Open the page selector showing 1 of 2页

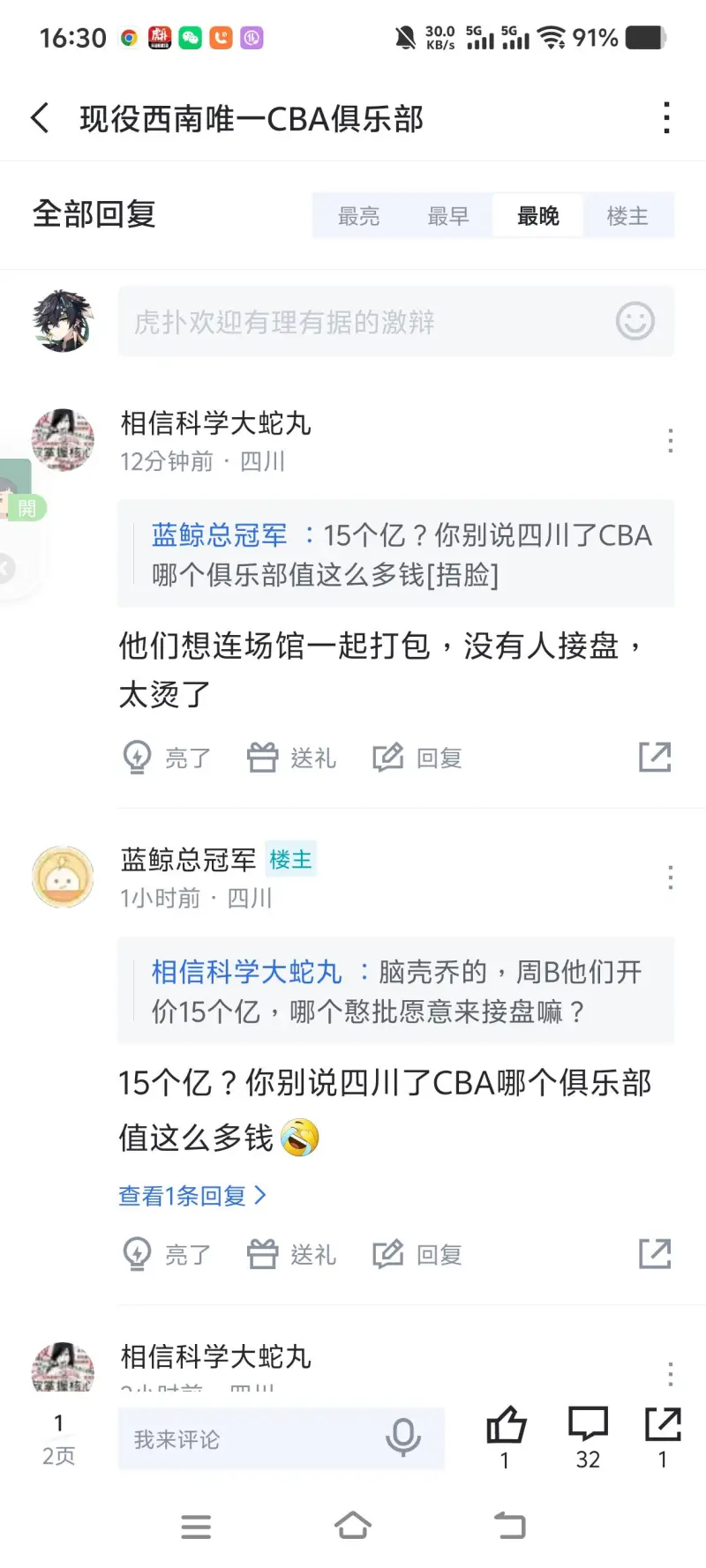coord(58,1439)
